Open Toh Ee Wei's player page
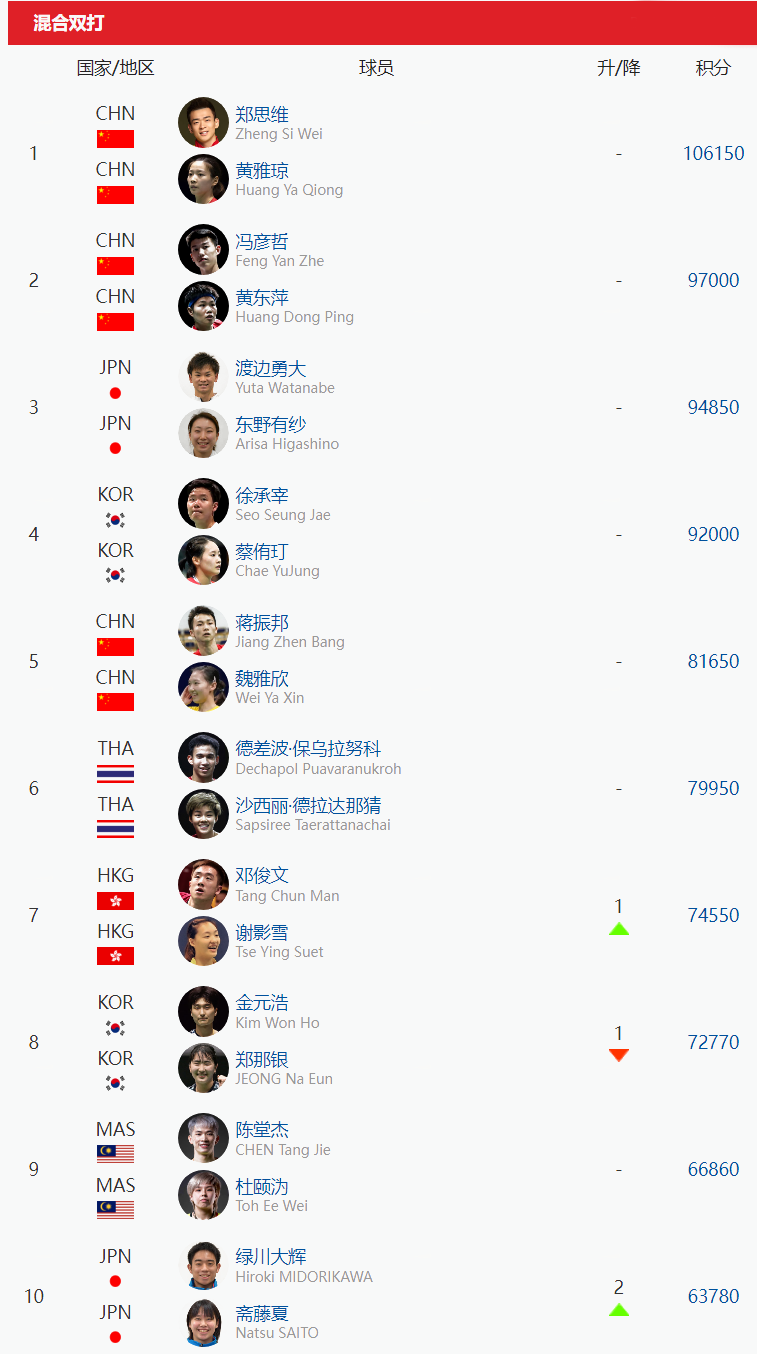Image resolution: width=757 pixels, height=1354 pixels. 262,1187
